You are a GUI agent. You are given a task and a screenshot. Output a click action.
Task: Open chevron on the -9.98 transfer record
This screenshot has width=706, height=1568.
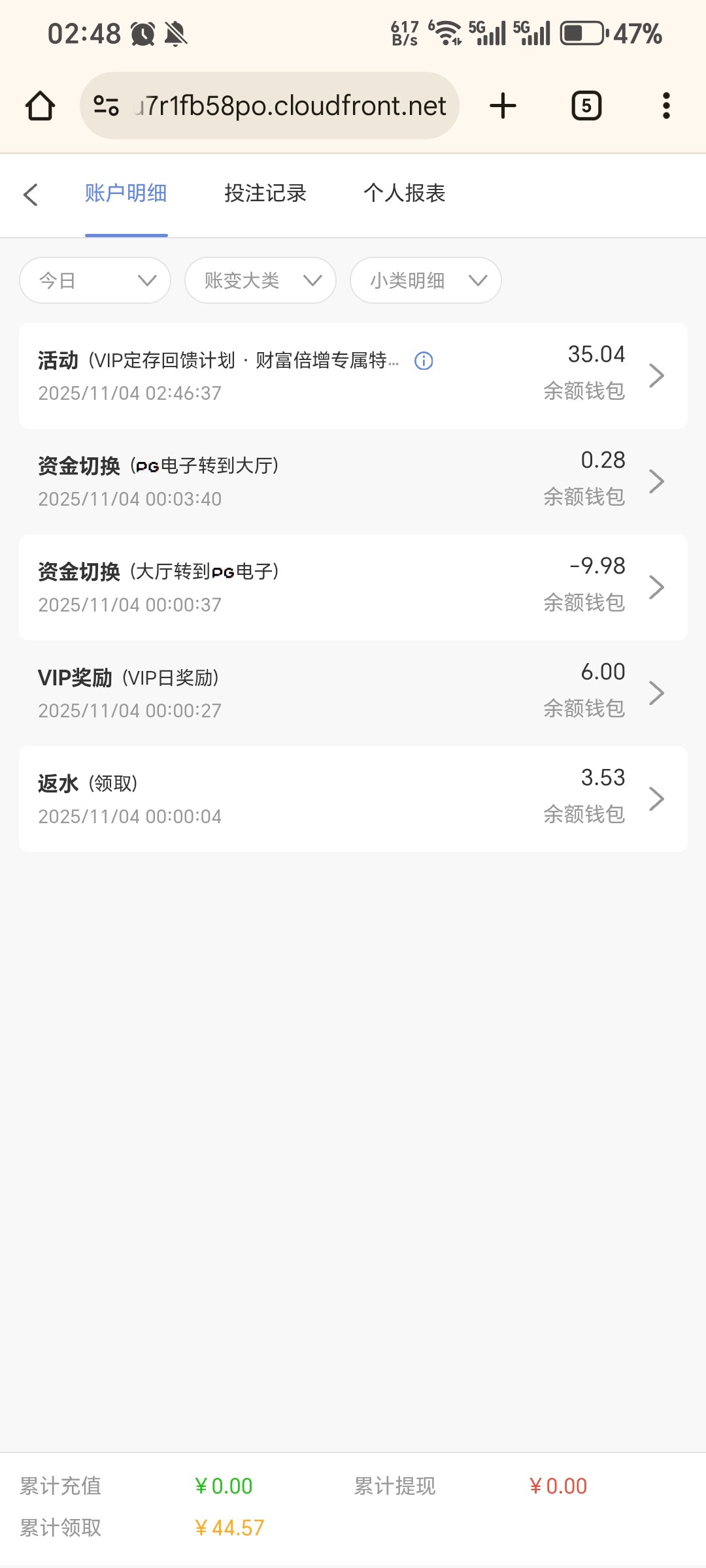tap(658, 587)
